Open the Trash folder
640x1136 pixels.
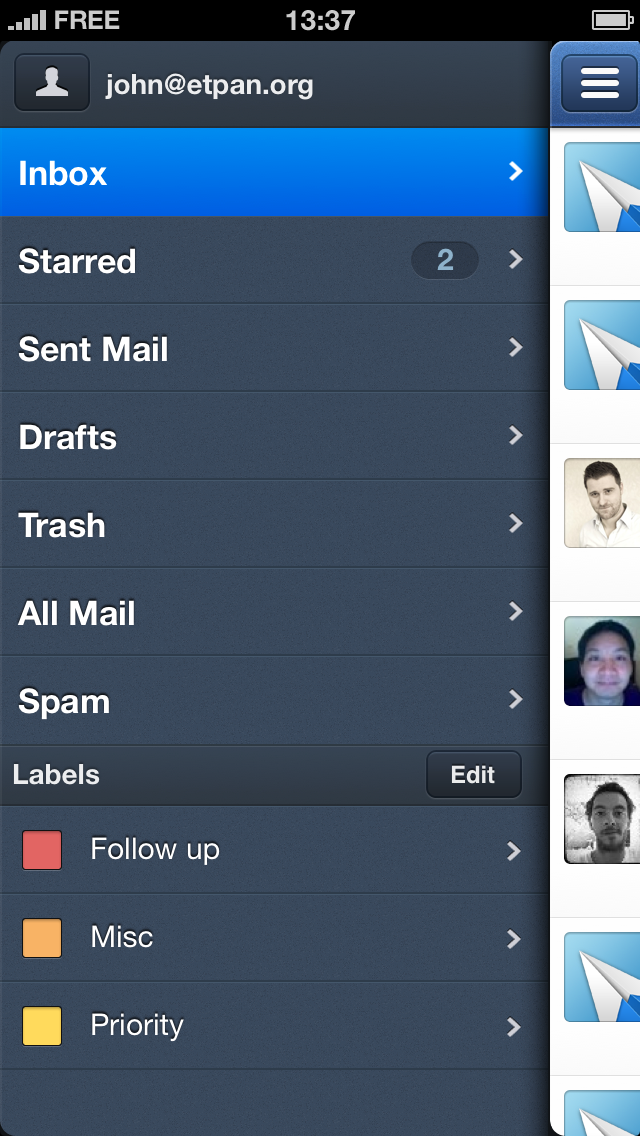coord(270,525)
